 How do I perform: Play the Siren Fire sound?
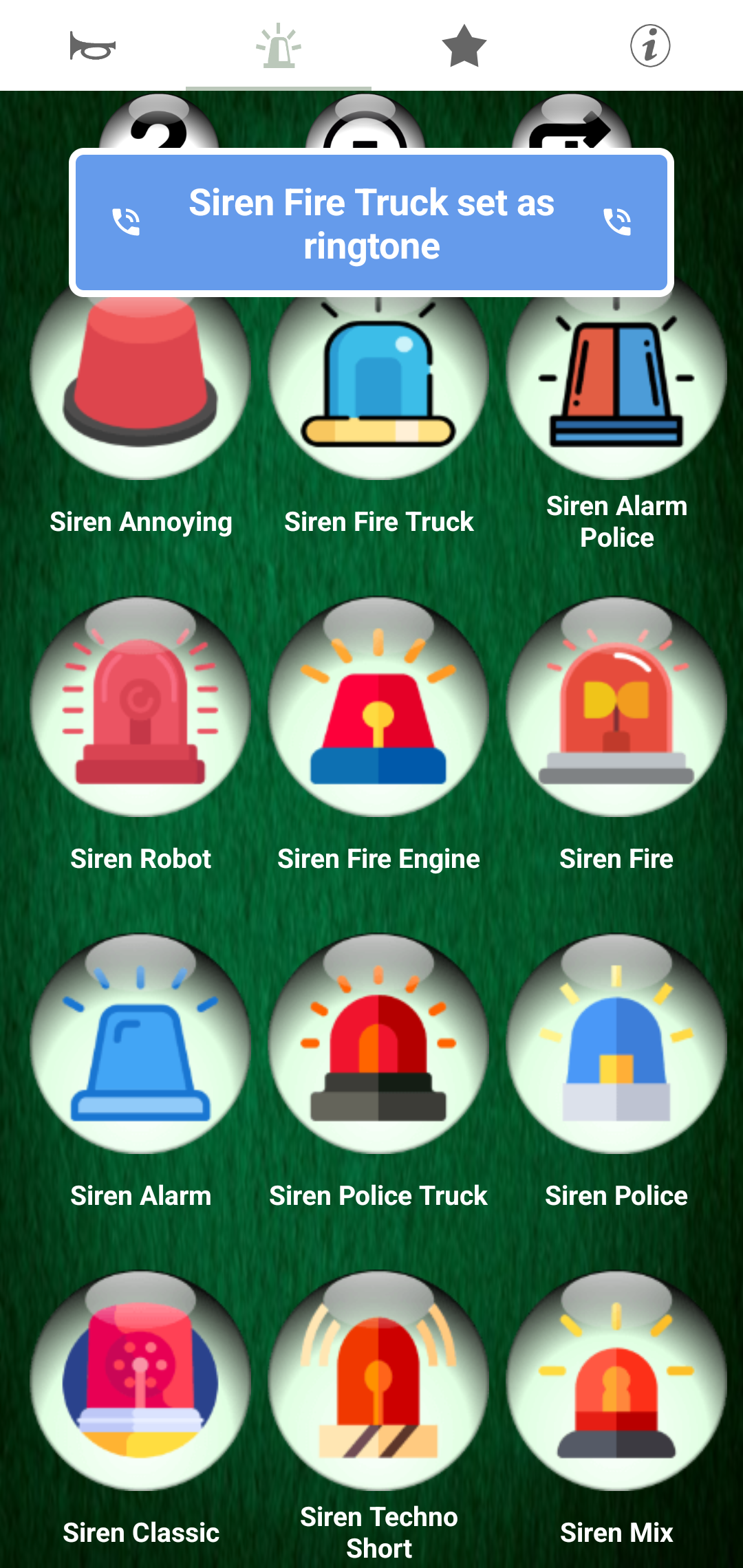[x=616, y=707]
